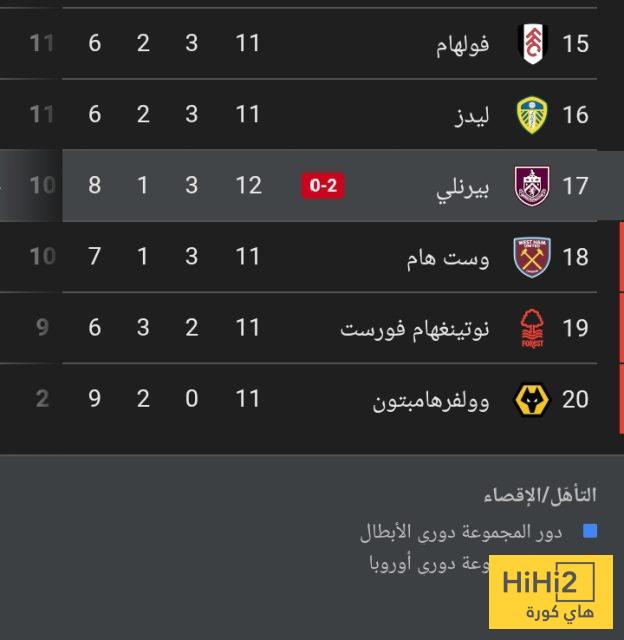
Task: Open the Wolverhampton (وولفرهامبتون) team row
Action: (x=432, y=399)
